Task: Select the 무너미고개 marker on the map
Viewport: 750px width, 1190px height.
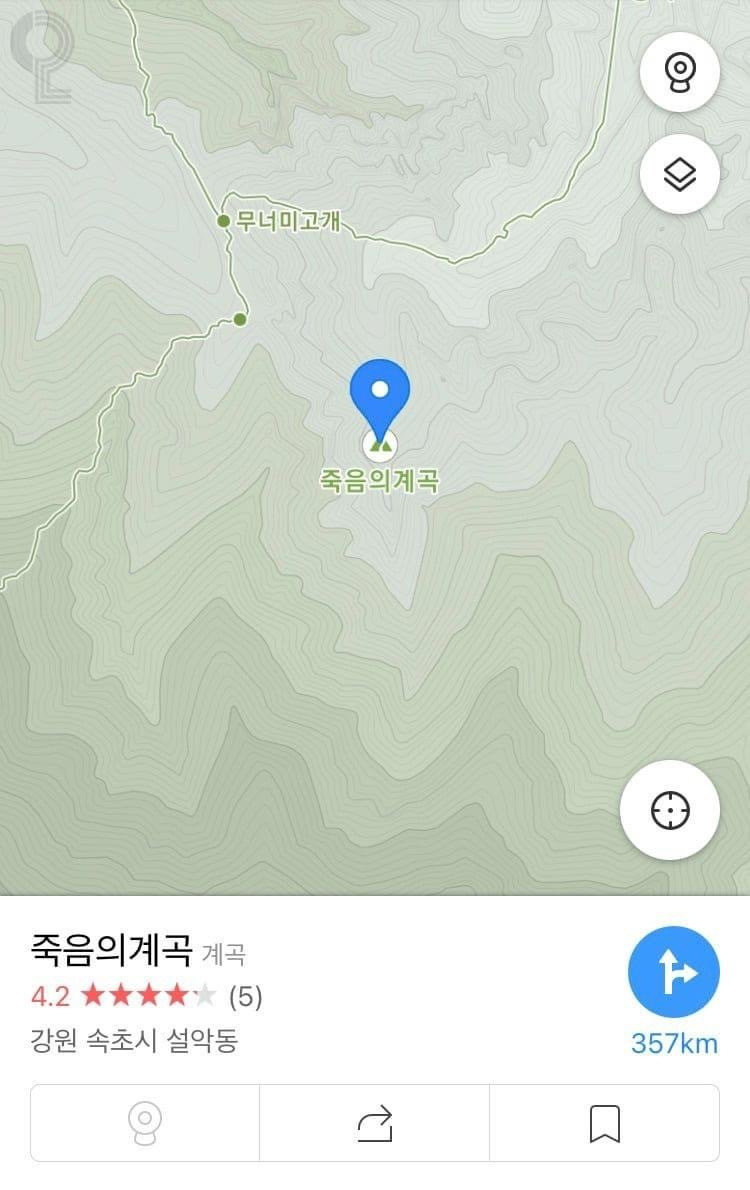Action: (x=225, y=221)
